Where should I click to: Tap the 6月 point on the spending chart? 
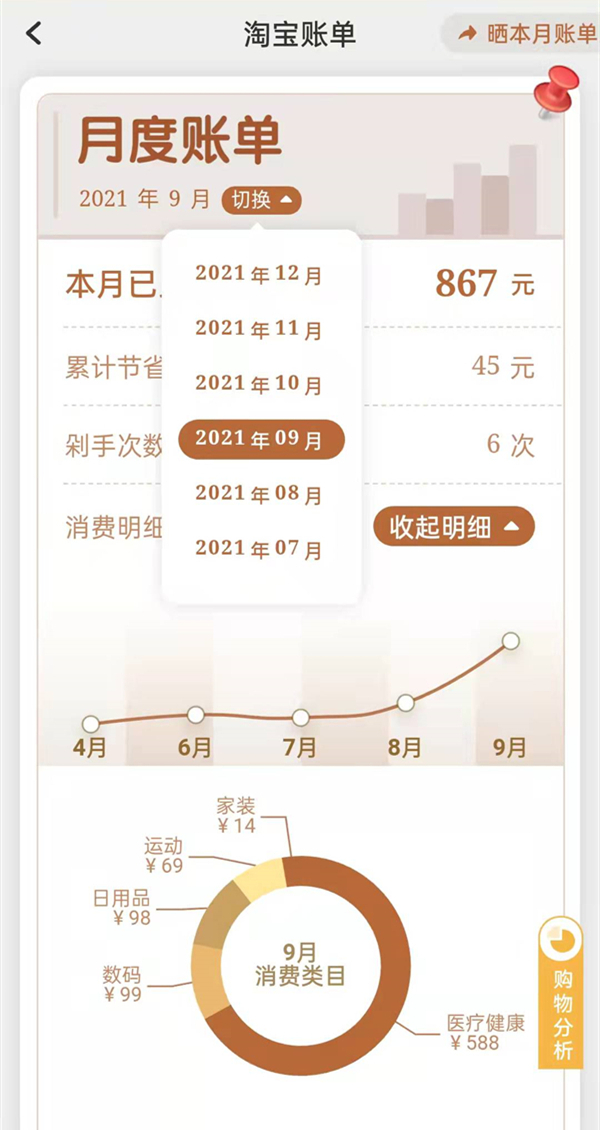(x=196, y=714)
